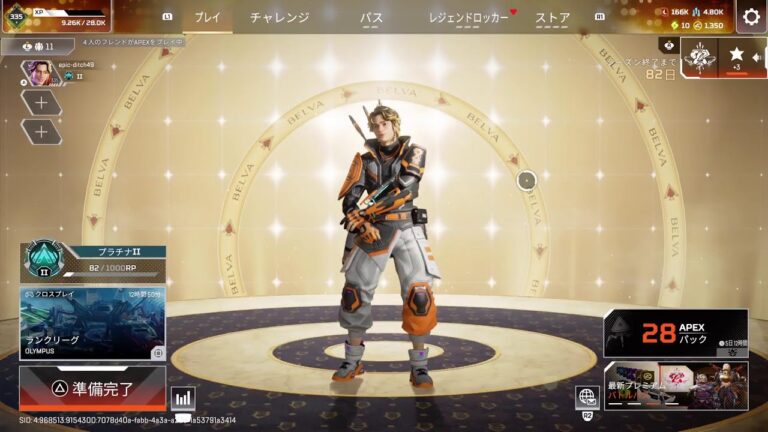Open the stats bar chart icon
Screen dimensions: 768x432
click(x=183, y=398)
